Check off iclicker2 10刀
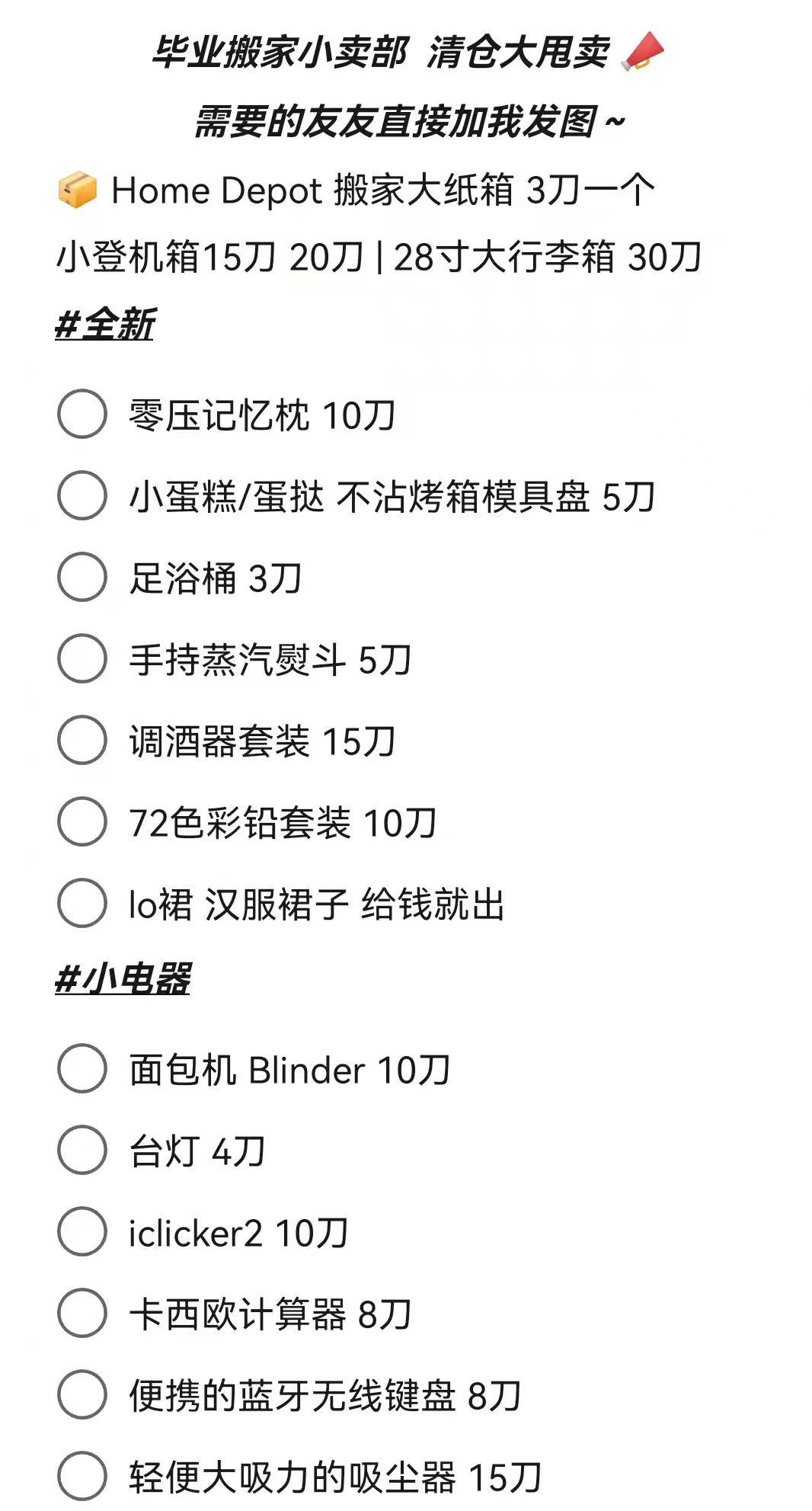This screenshot has height=1511, width=812. 82,1231
